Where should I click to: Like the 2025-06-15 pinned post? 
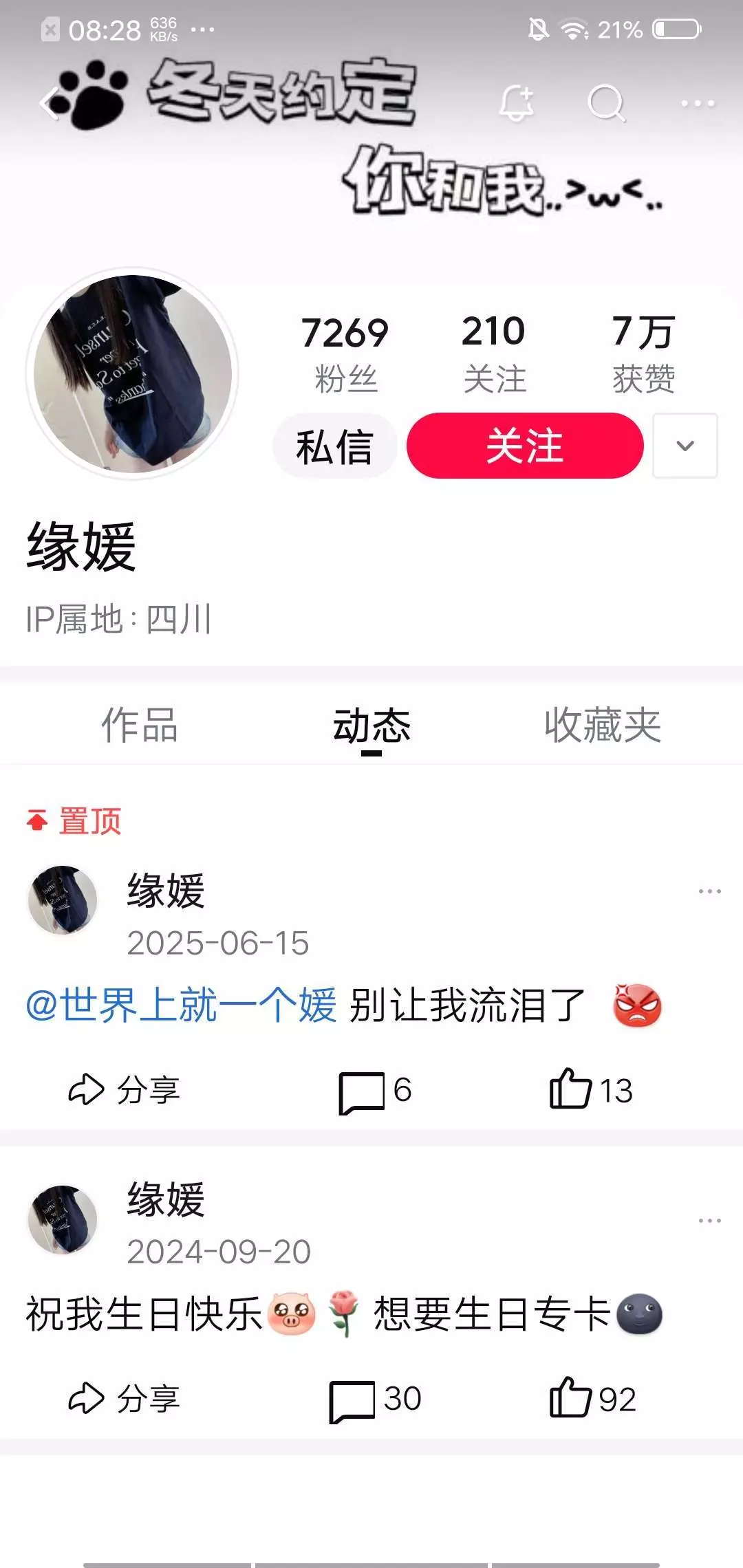coord(591,1089)
